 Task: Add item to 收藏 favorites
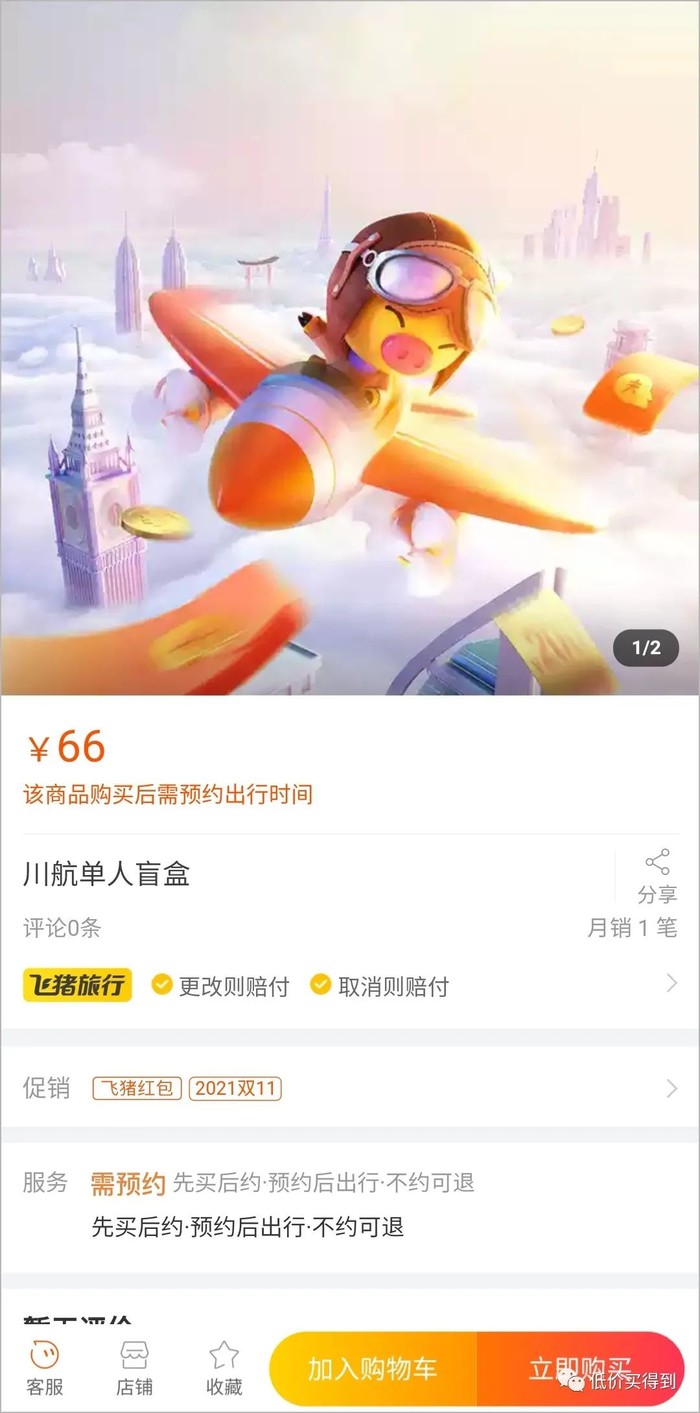coord(224,1368)
